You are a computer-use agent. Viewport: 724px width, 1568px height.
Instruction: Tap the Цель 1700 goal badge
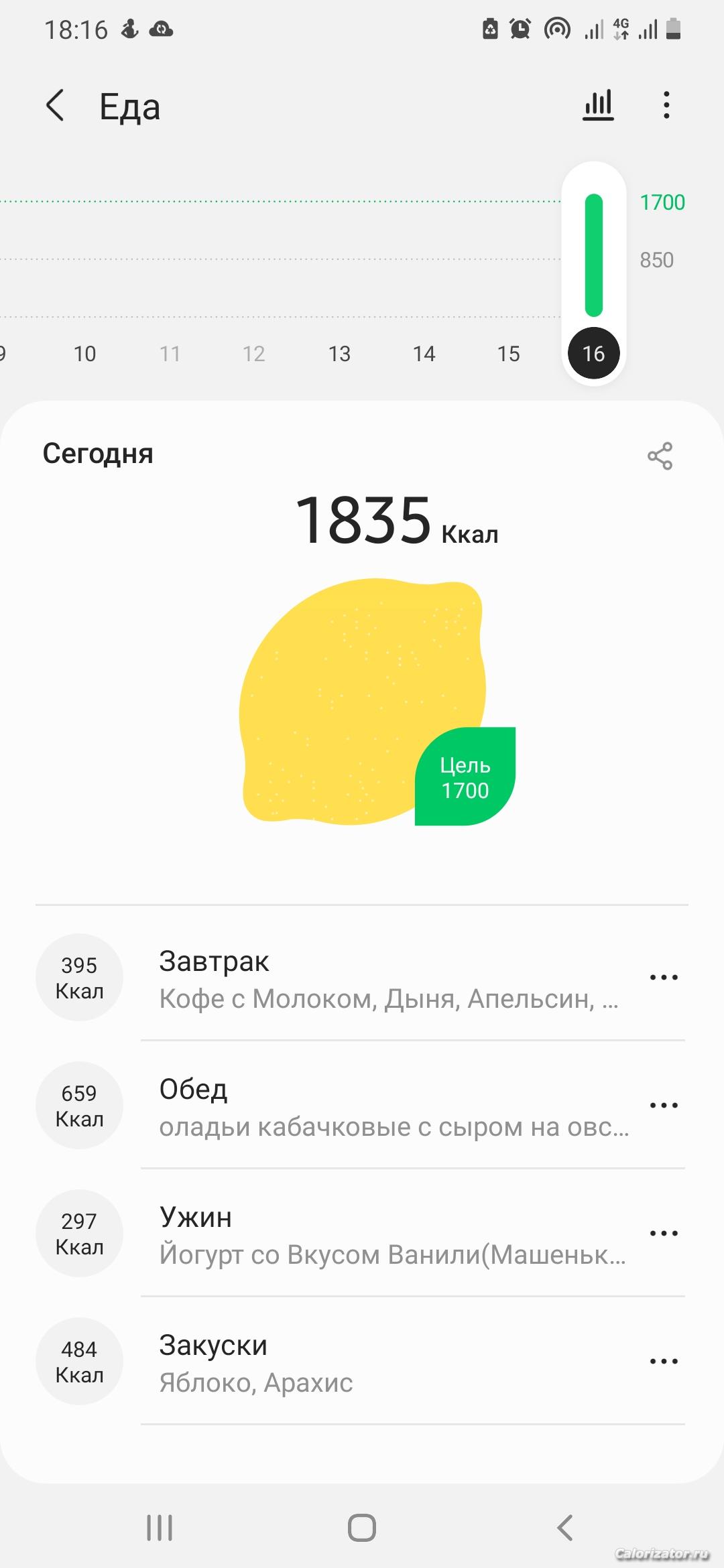point(465,777)
